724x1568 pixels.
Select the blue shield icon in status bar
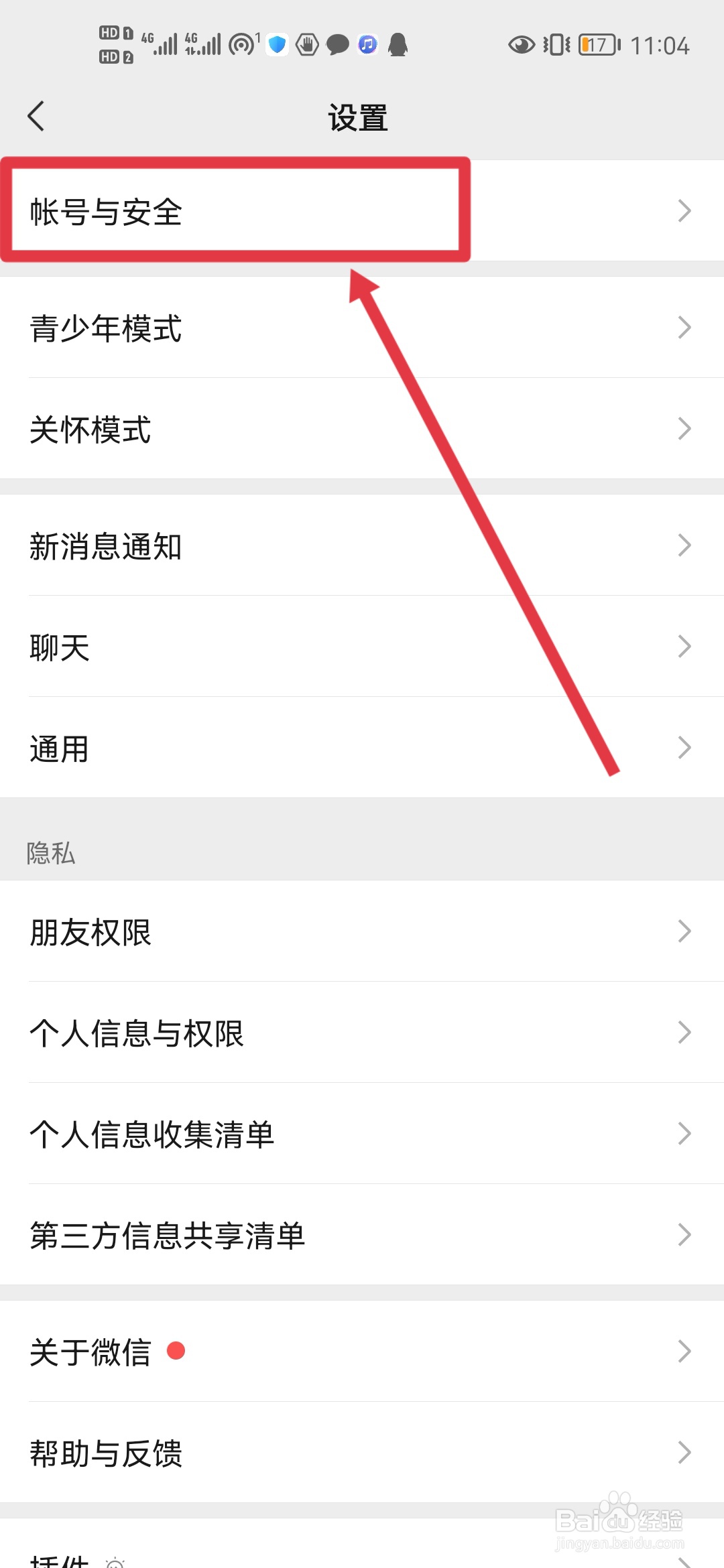pyautogui.click(x=276, y=44)
